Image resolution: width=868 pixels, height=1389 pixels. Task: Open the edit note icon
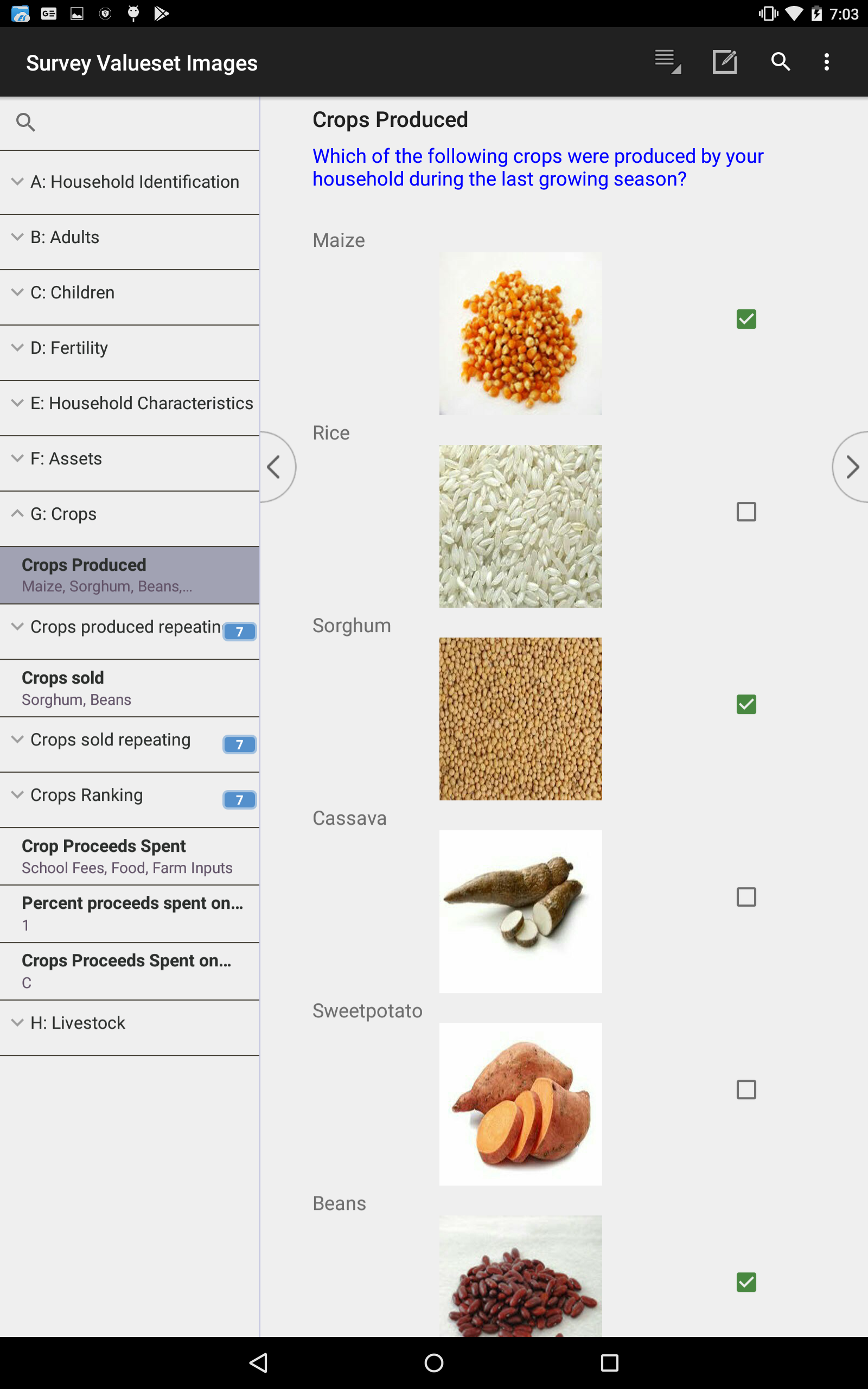724,62
